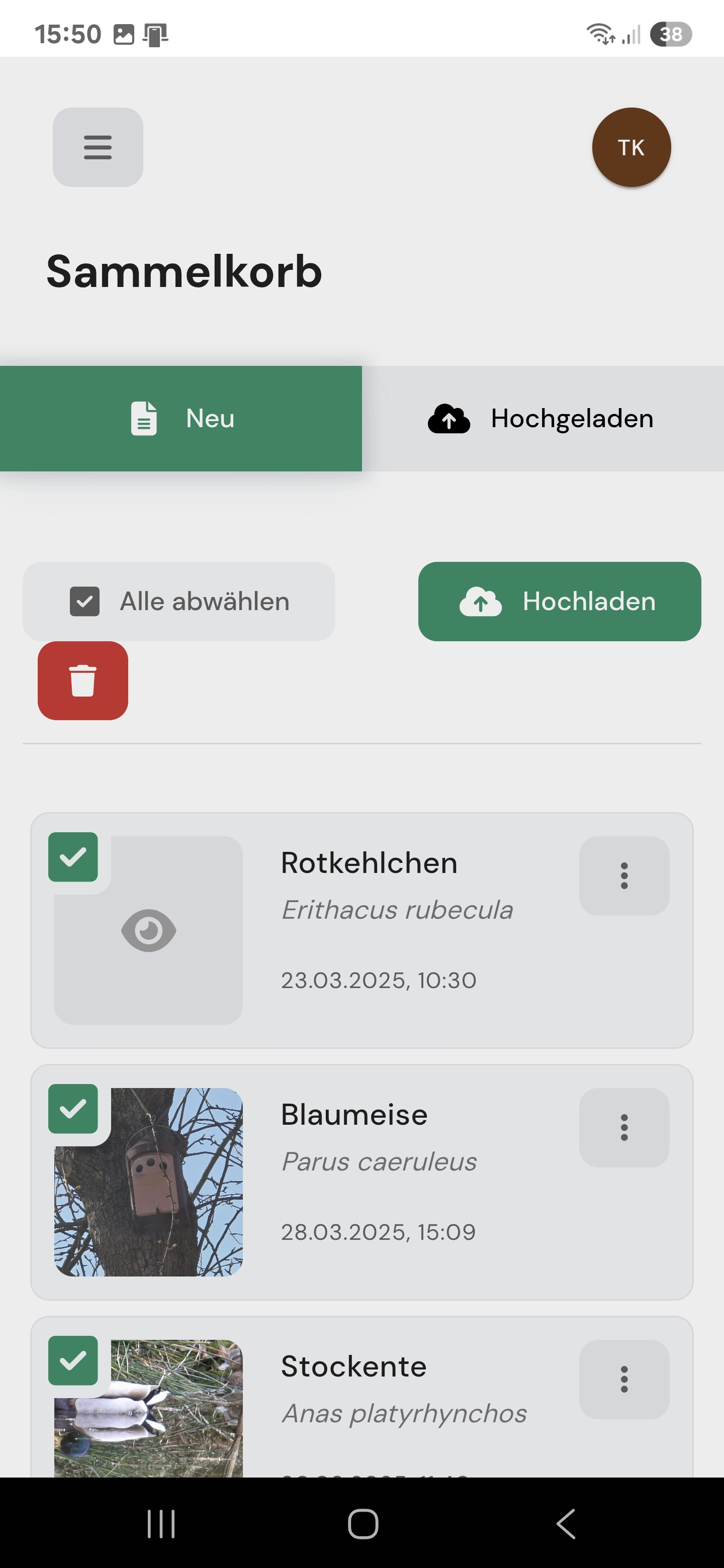The image size is (724, 1568).
Task: Switch to the Hochgeladen tab
Action: (x=543, y=418)
